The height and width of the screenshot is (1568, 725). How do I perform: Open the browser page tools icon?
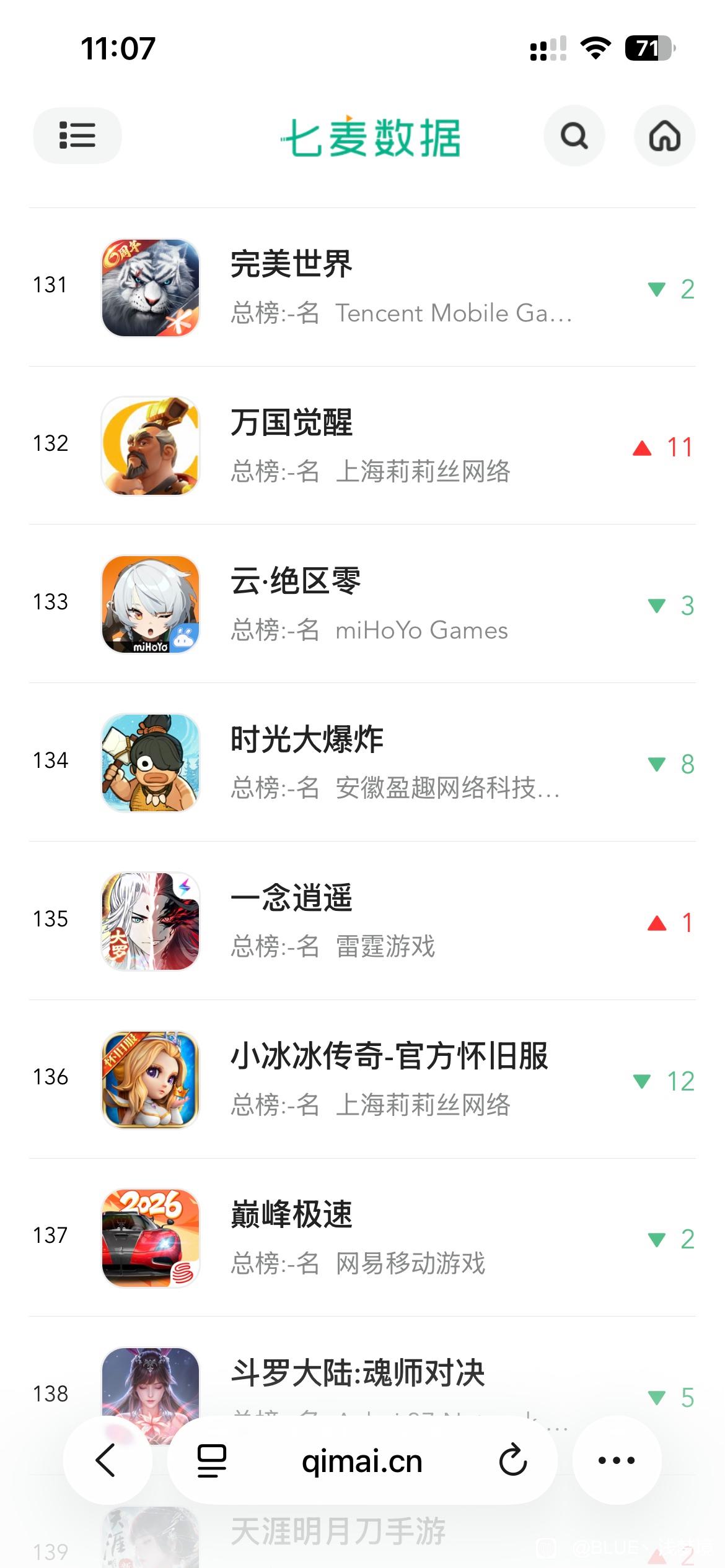coord(211,1460)
